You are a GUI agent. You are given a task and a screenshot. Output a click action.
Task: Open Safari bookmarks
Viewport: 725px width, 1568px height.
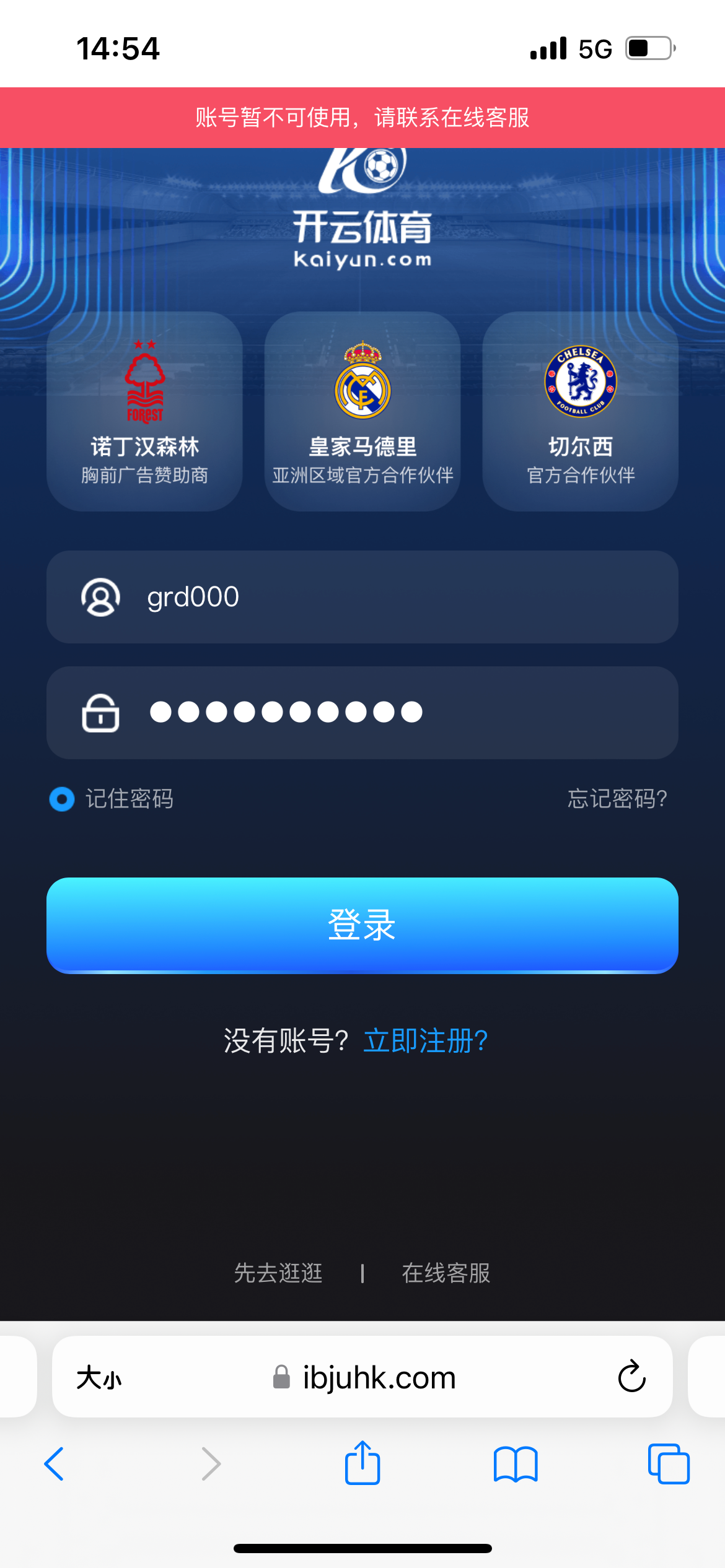[x=516, y=1464]
